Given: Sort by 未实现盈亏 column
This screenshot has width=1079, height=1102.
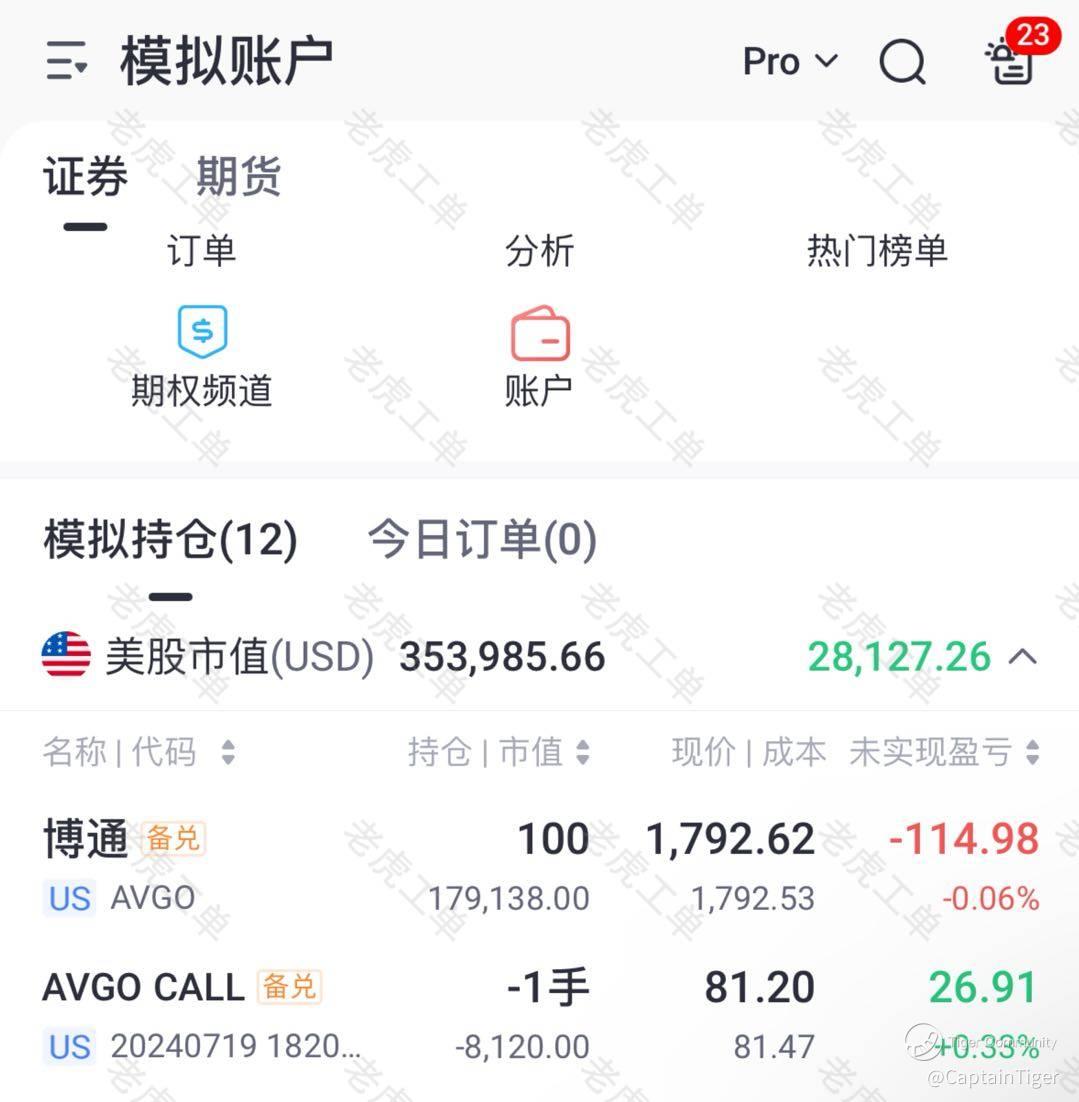Looking at the screenshot, I should [944, 751].
